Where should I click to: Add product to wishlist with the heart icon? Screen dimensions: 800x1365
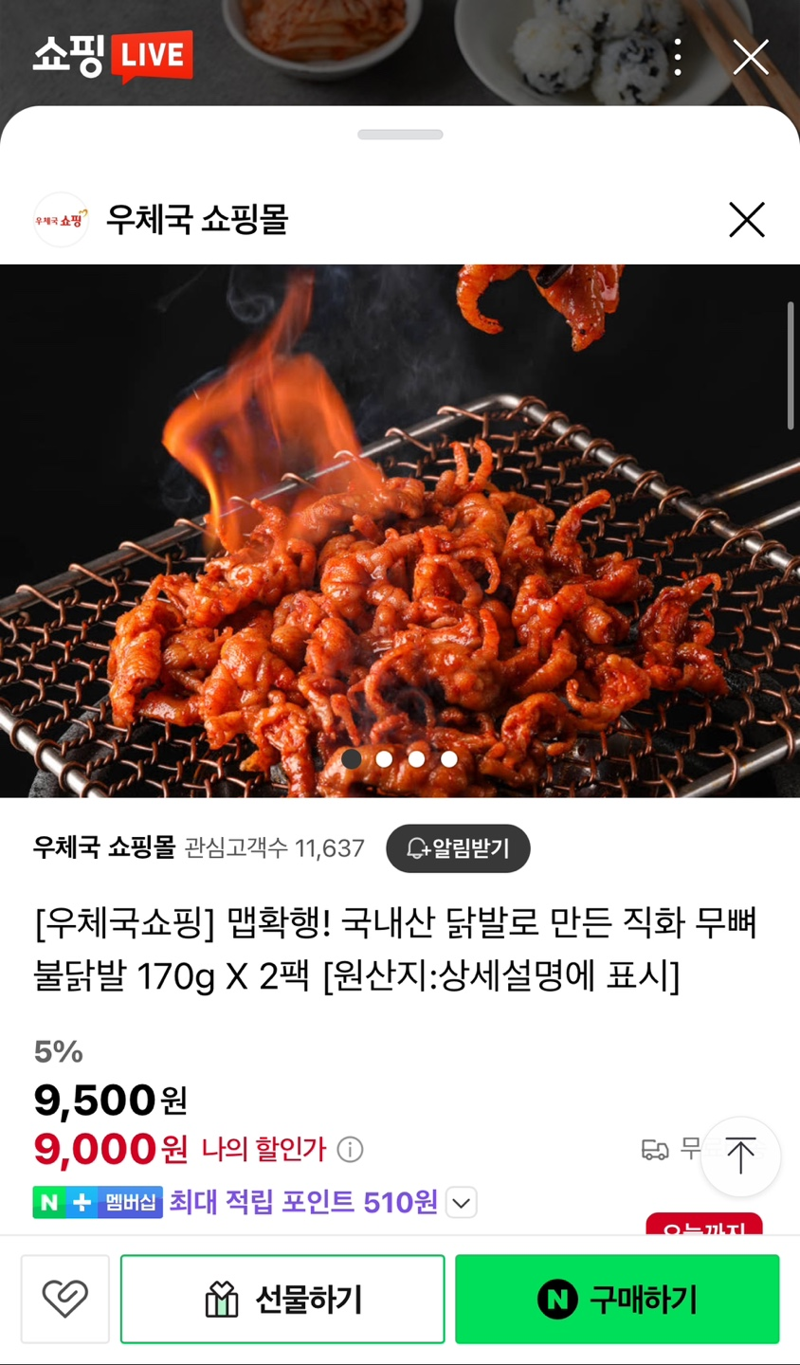coord(65,1299)
